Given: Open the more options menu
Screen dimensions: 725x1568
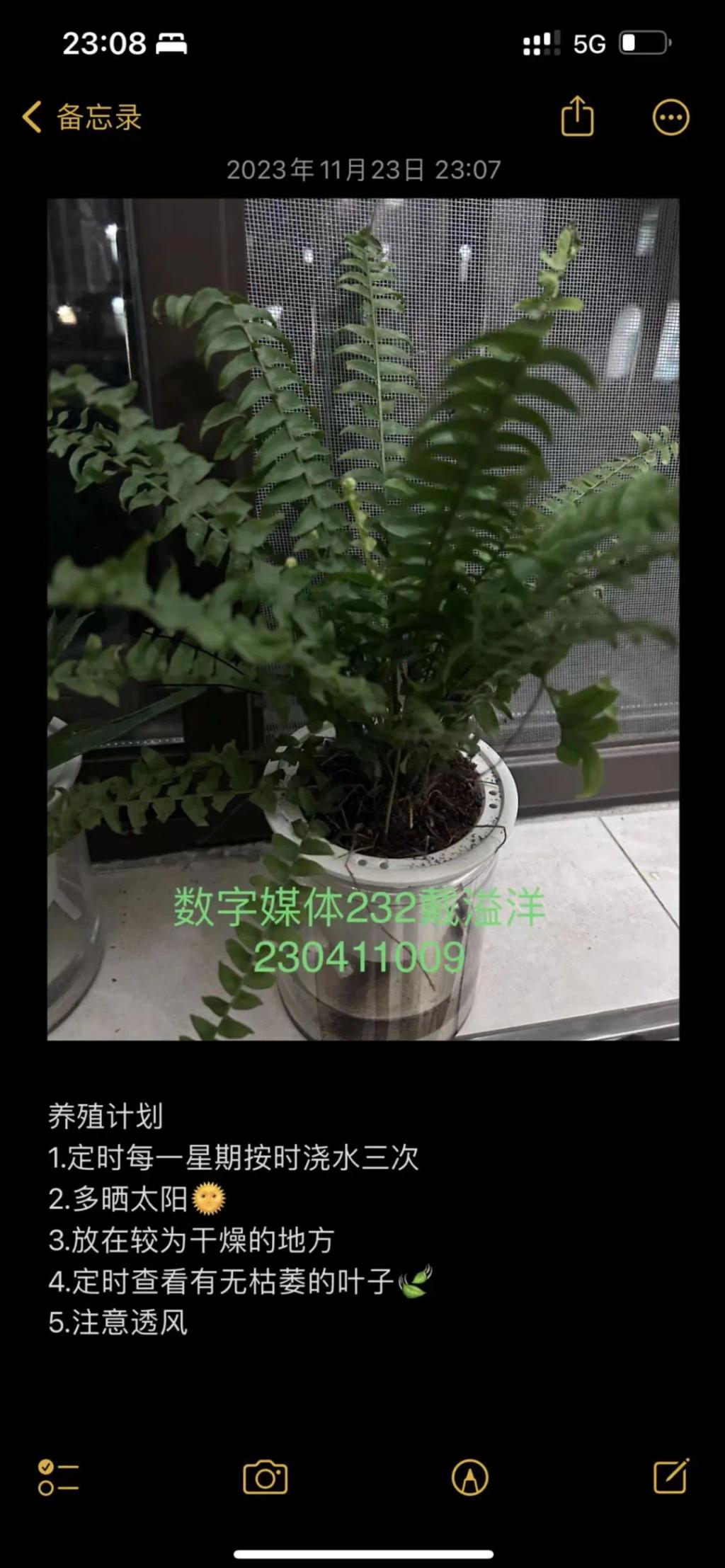Looking at the screenshot, I should tap(670, 118).
